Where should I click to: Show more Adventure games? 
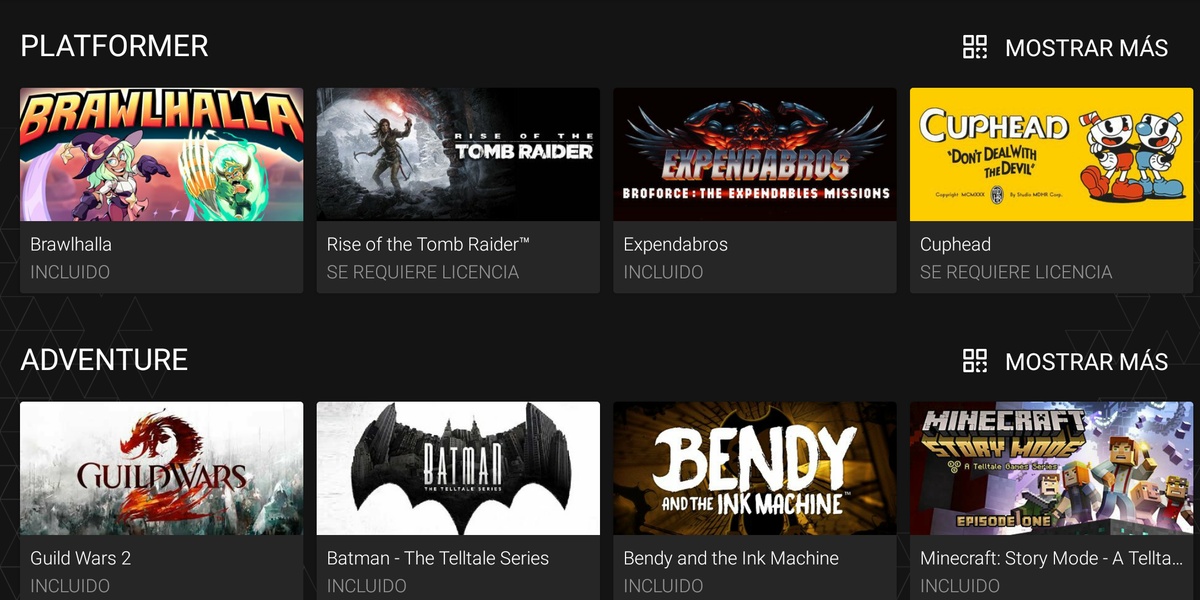[1066, 361]
